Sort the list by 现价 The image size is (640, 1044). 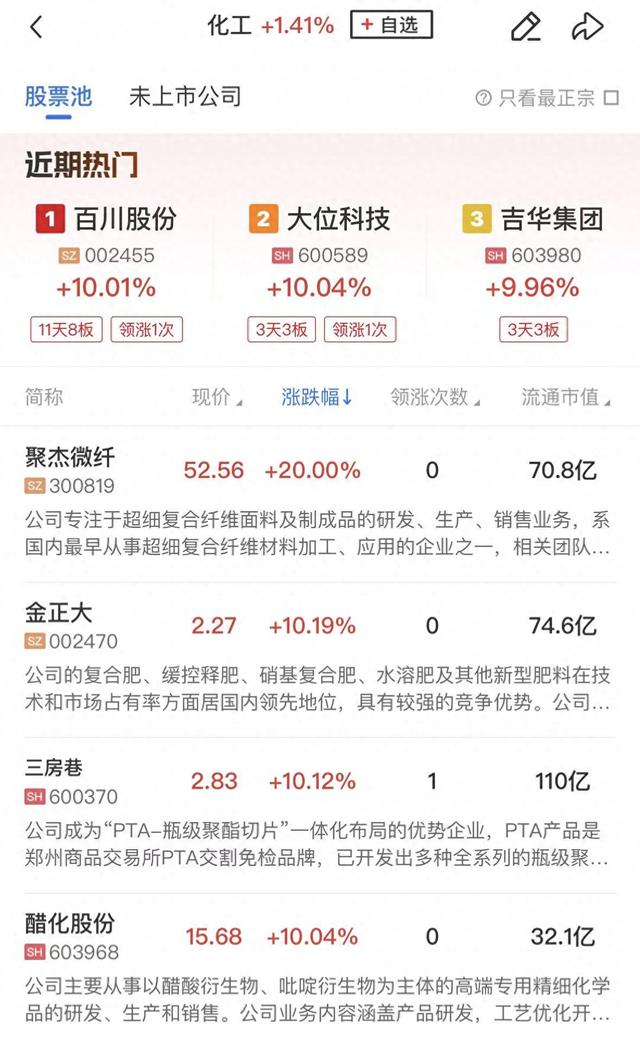(x=216, y=397)
